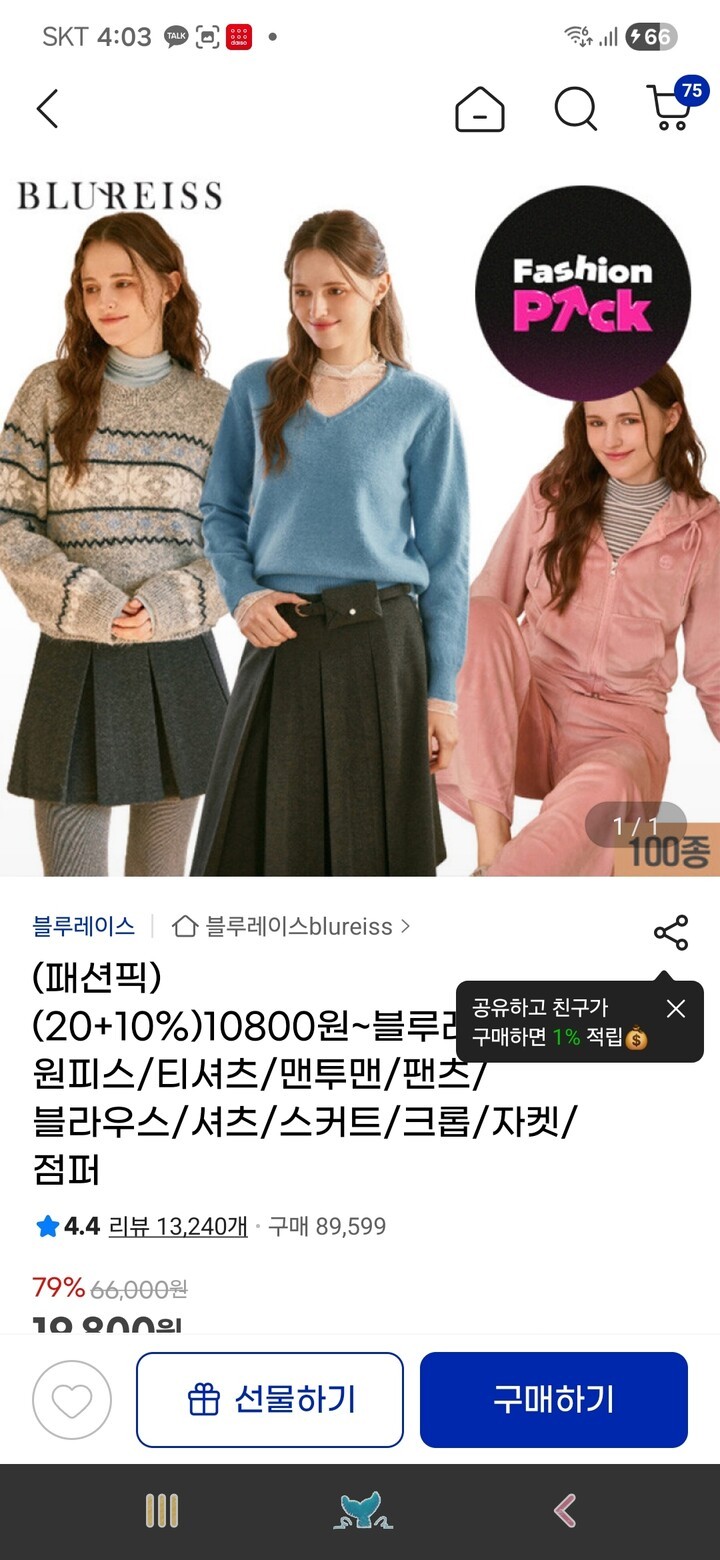
Task: Dismiss the share reward tooltip
Action: [x=676, y=1008]
